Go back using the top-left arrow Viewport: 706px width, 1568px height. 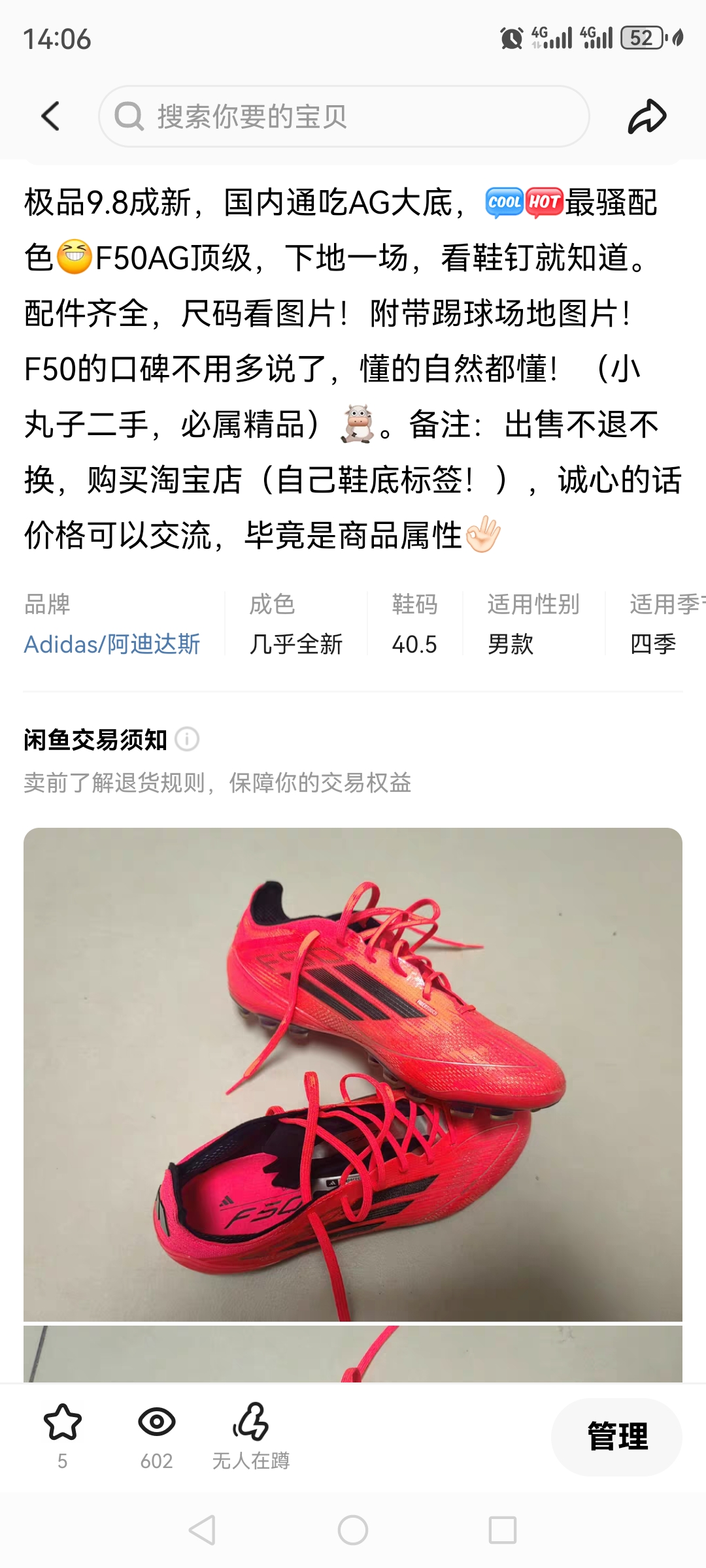coord(51,116)
